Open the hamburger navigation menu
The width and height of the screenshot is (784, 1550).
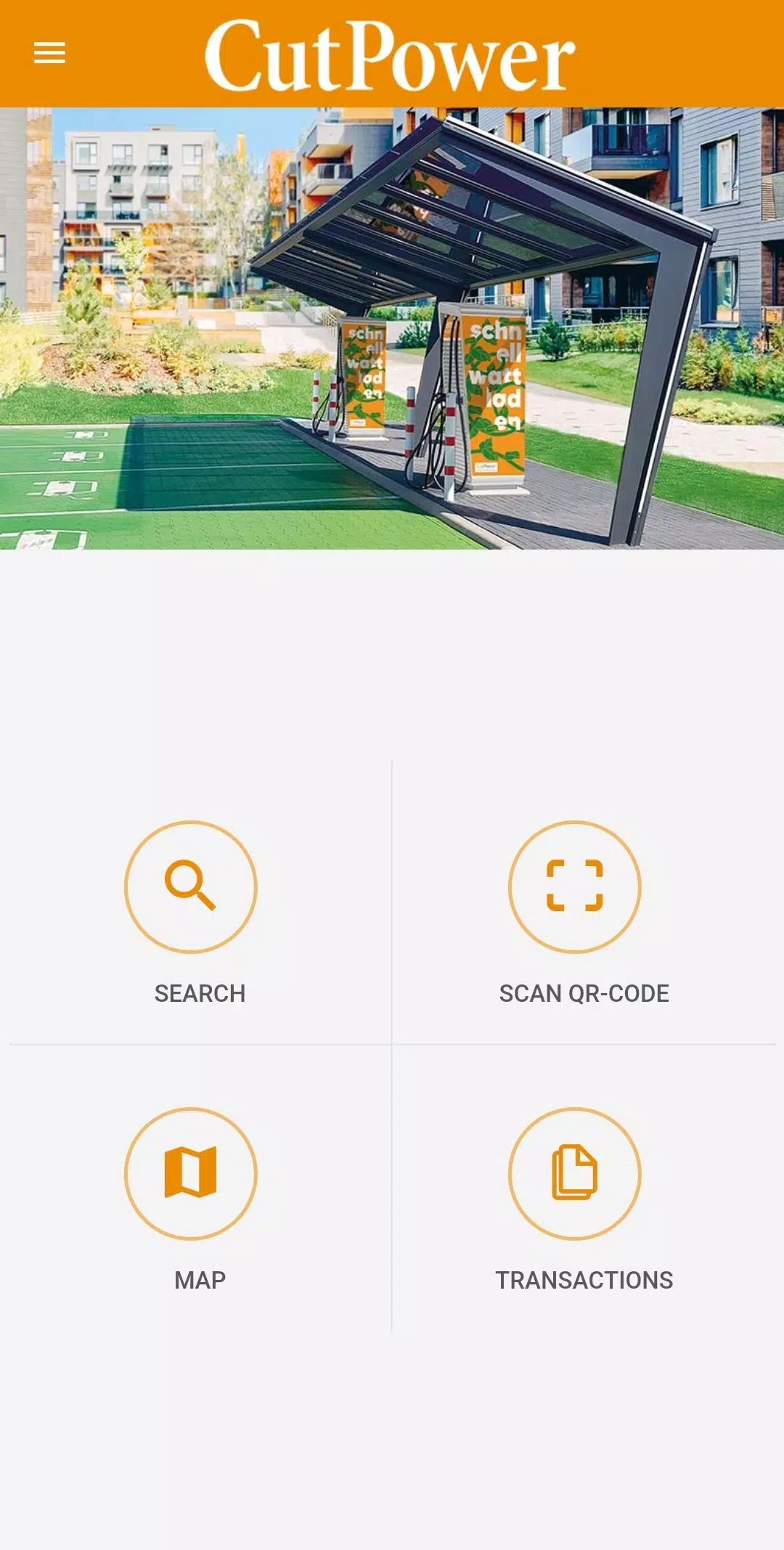click(49, 53)
